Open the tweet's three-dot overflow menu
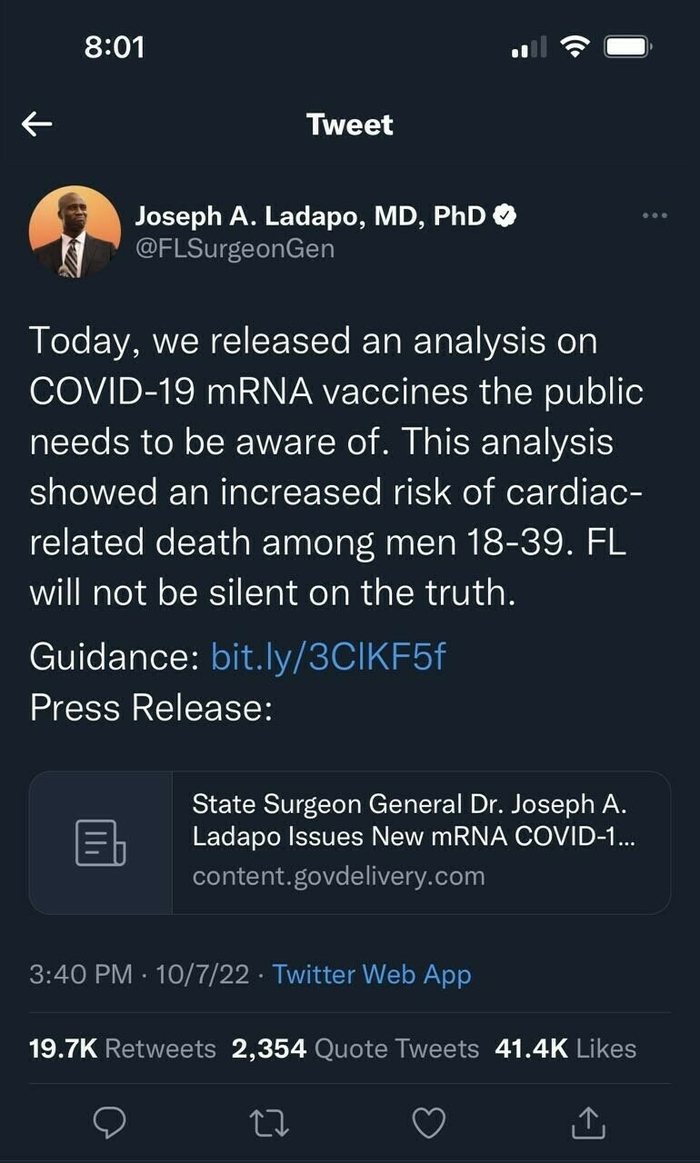The width and height of the screenshot is (700, 1163). pyautogui.click(x=655, y=215)
